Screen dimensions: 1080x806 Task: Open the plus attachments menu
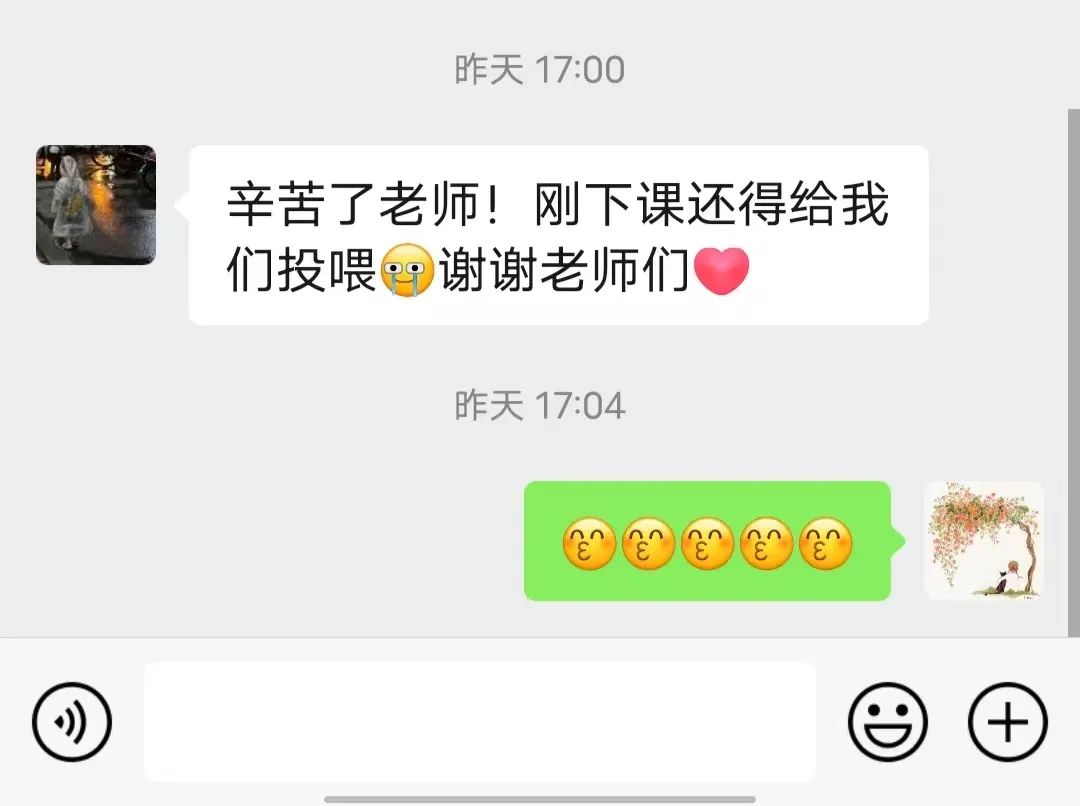(1007, 722)
